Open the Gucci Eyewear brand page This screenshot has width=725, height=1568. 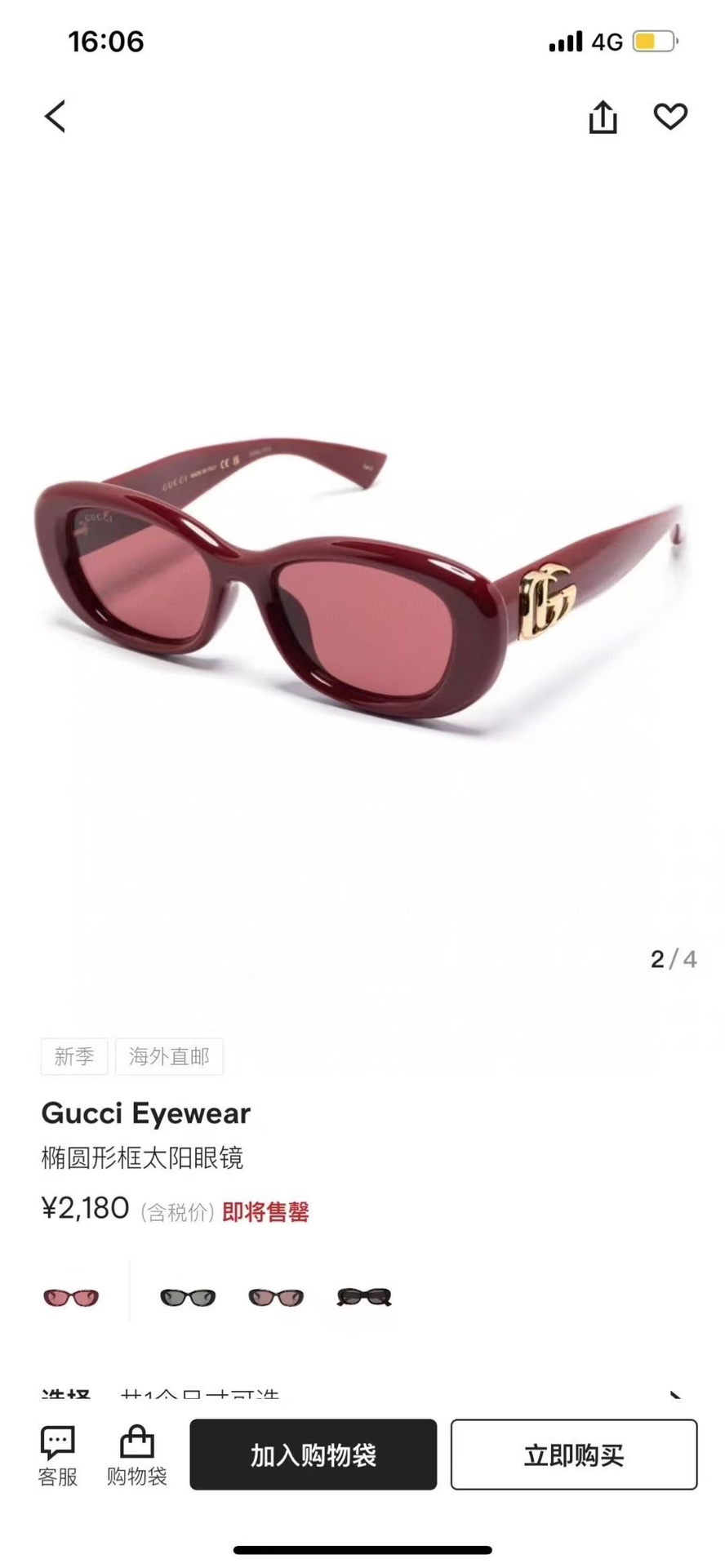pyautogui.click(x=145, y=1113)
